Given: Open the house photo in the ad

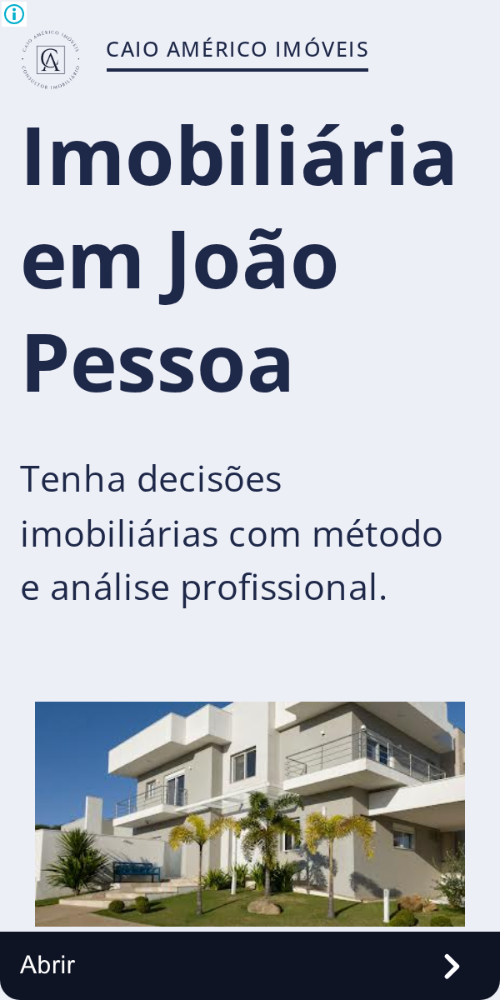Looking at the screenshot, I should pos(250,814).
